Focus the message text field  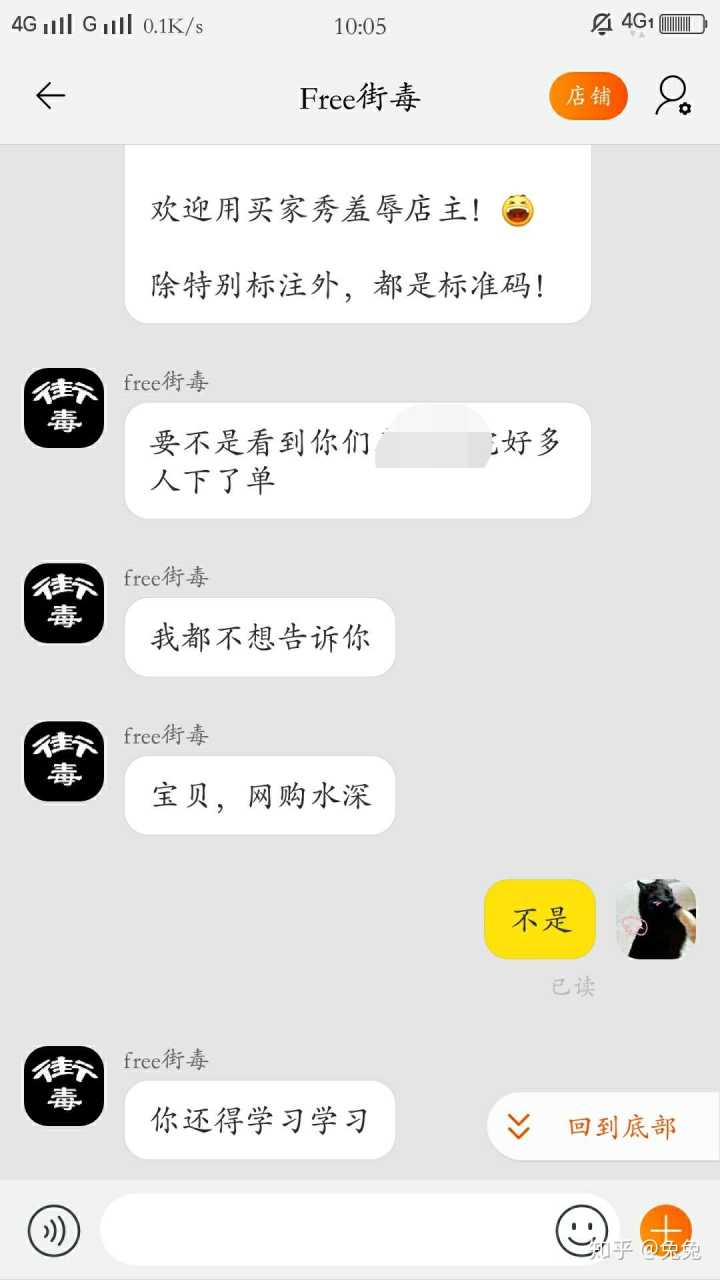click(325, 1230)
